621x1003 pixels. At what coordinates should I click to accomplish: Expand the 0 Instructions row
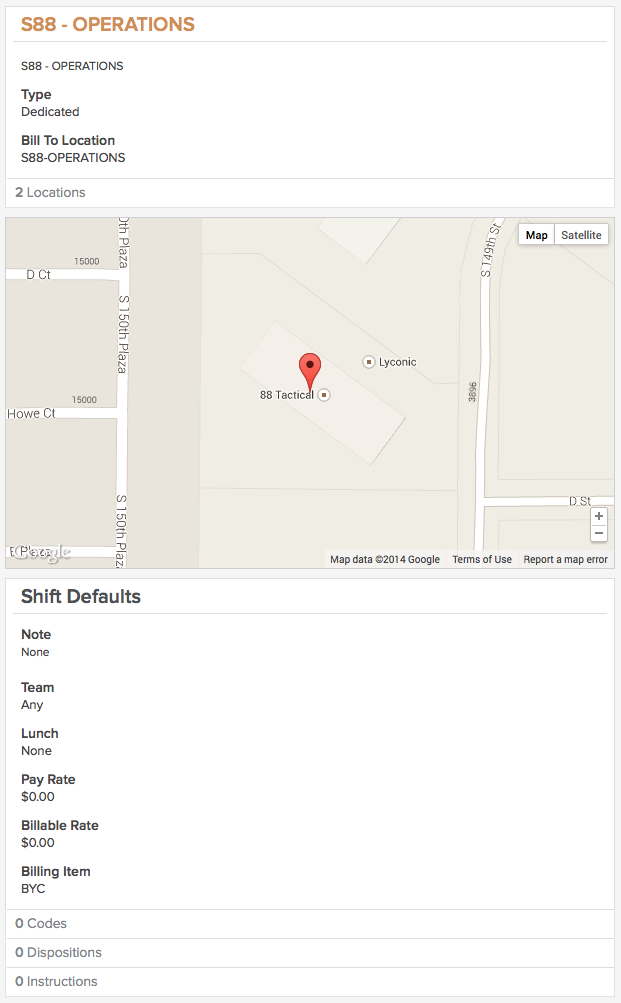click(310, 981)
